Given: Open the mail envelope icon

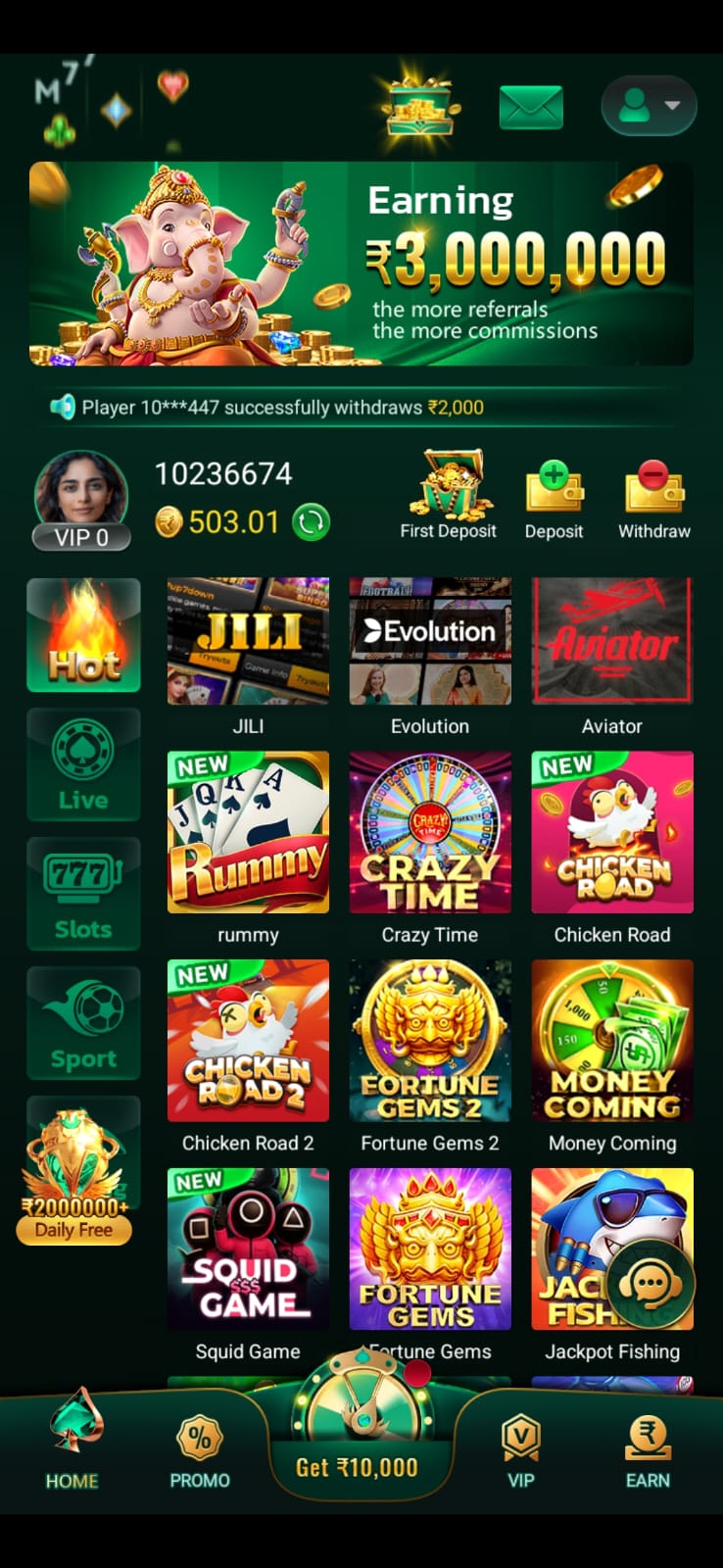Looking at the screenshot, I should [x=530, y=107].
